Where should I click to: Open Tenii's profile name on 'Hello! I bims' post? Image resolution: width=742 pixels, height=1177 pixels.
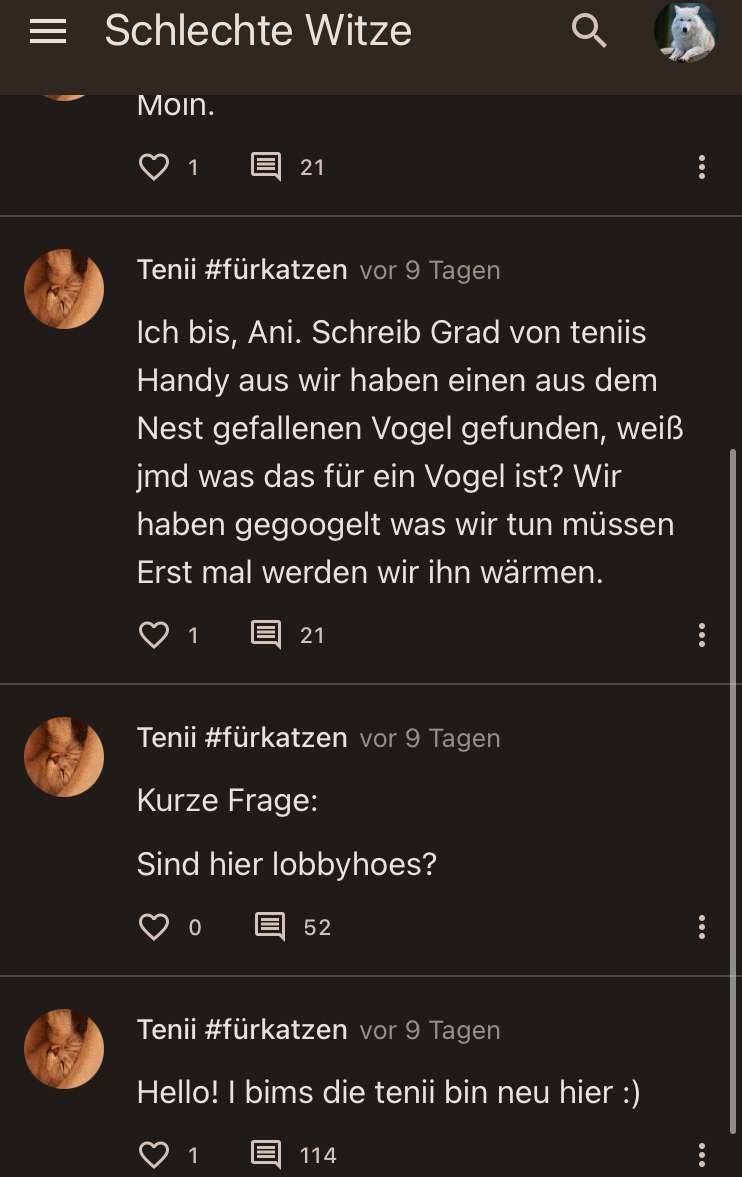coord(242,1030)
